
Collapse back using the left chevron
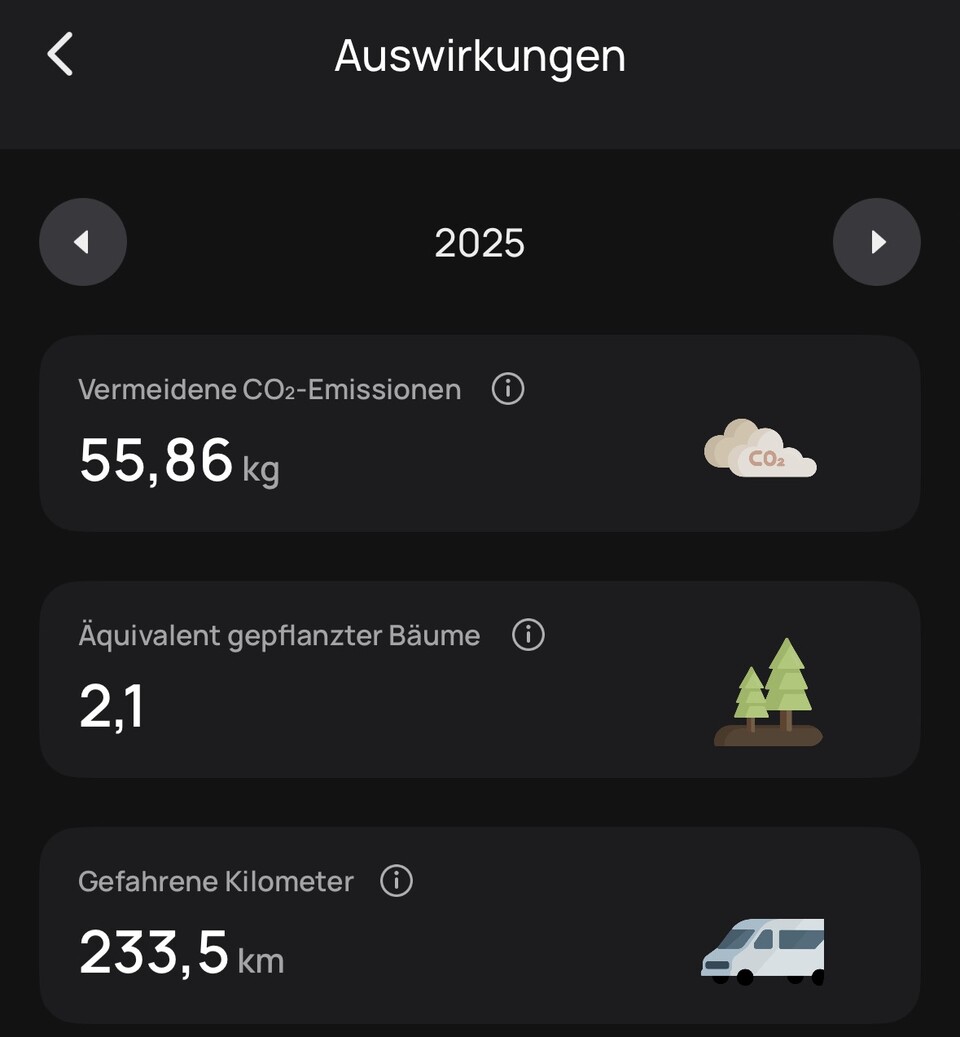coord(83,241)
